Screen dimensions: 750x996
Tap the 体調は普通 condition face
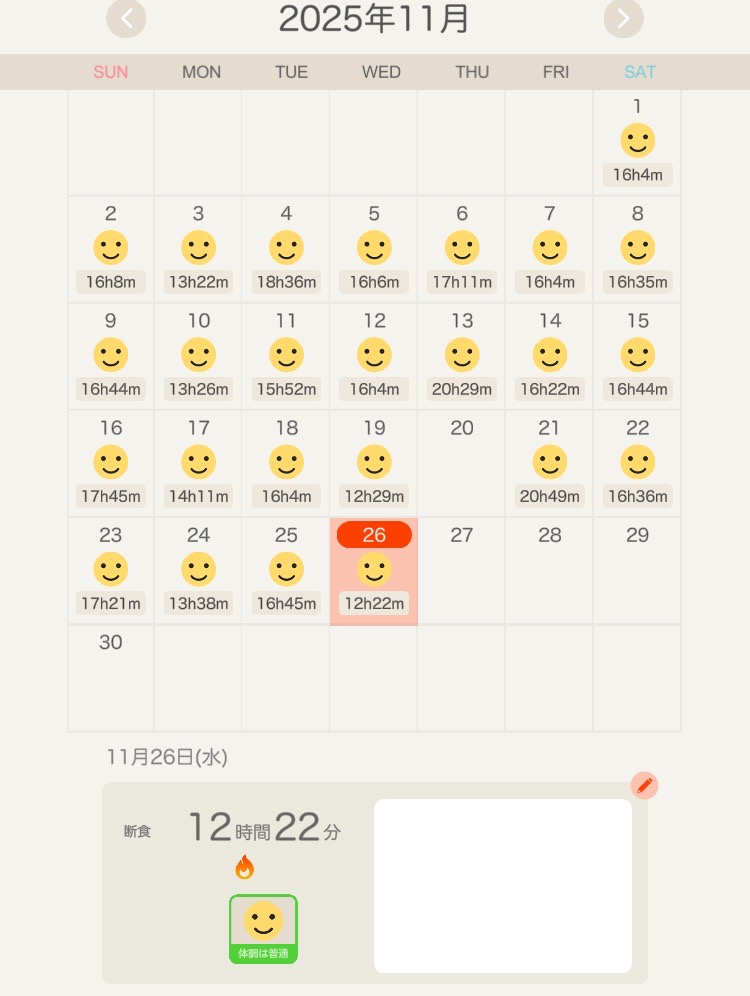click(263, 929)
